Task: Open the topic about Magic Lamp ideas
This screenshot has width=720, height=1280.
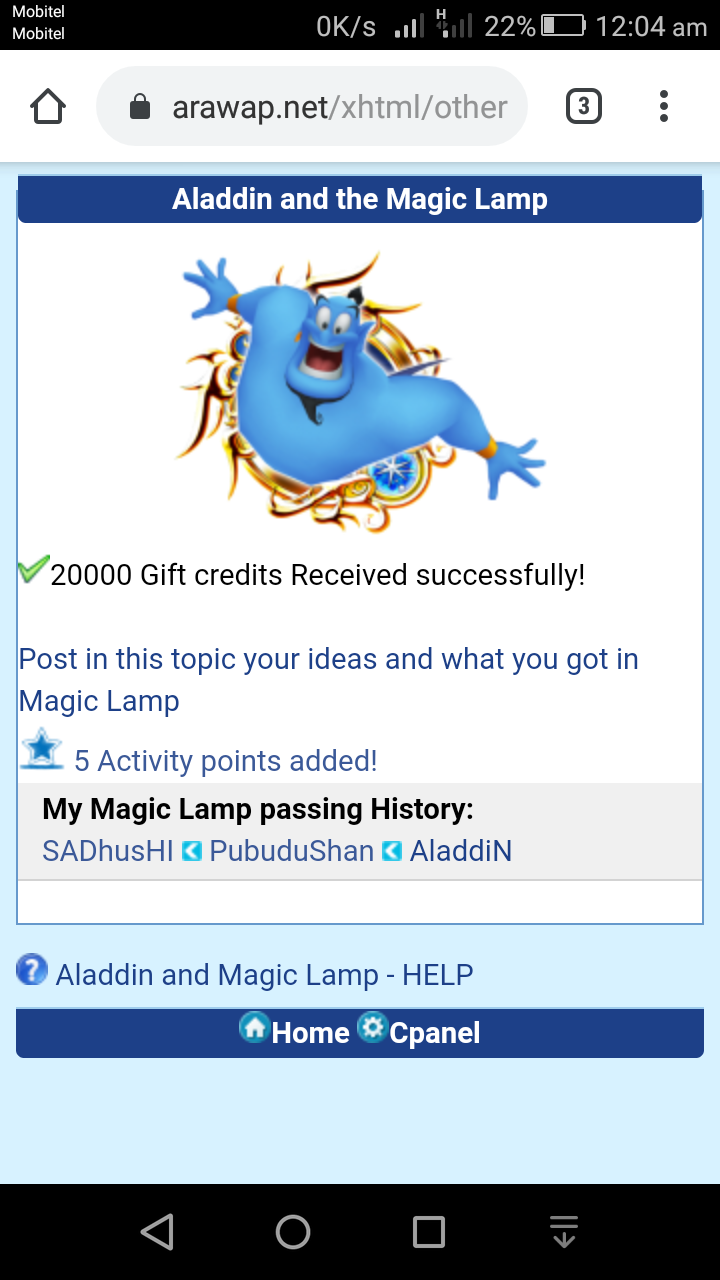Action: coord(328,679)
